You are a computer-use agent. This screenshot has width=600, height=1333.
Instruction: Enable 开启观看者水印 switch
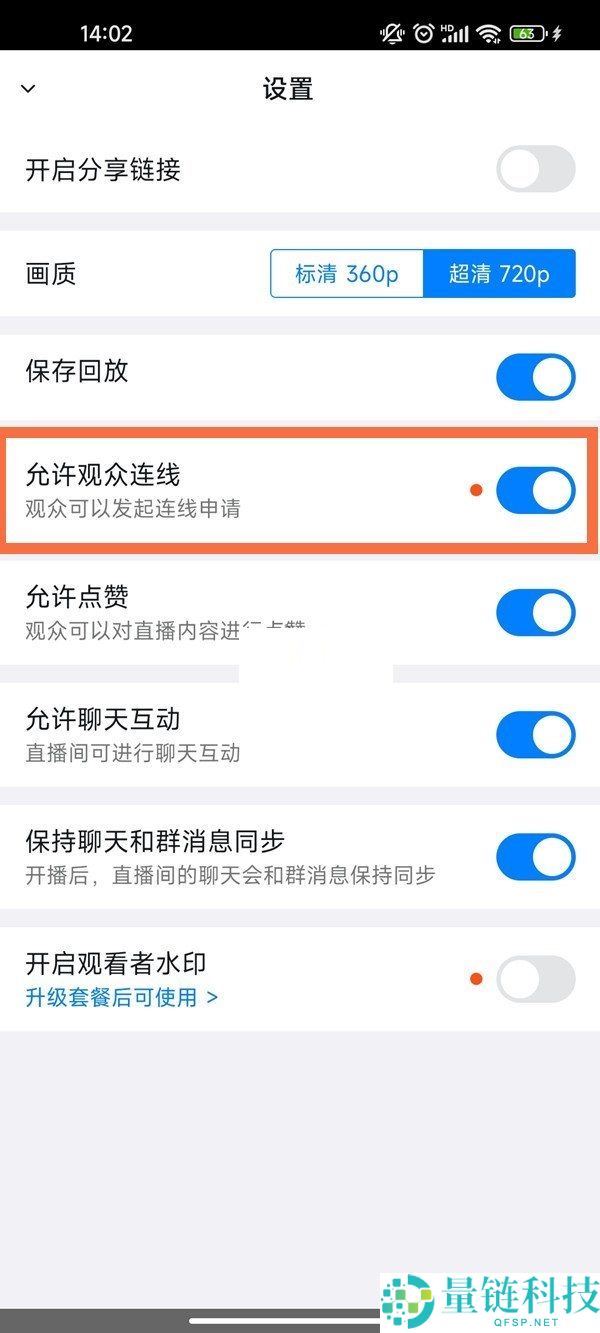(535, 979)
